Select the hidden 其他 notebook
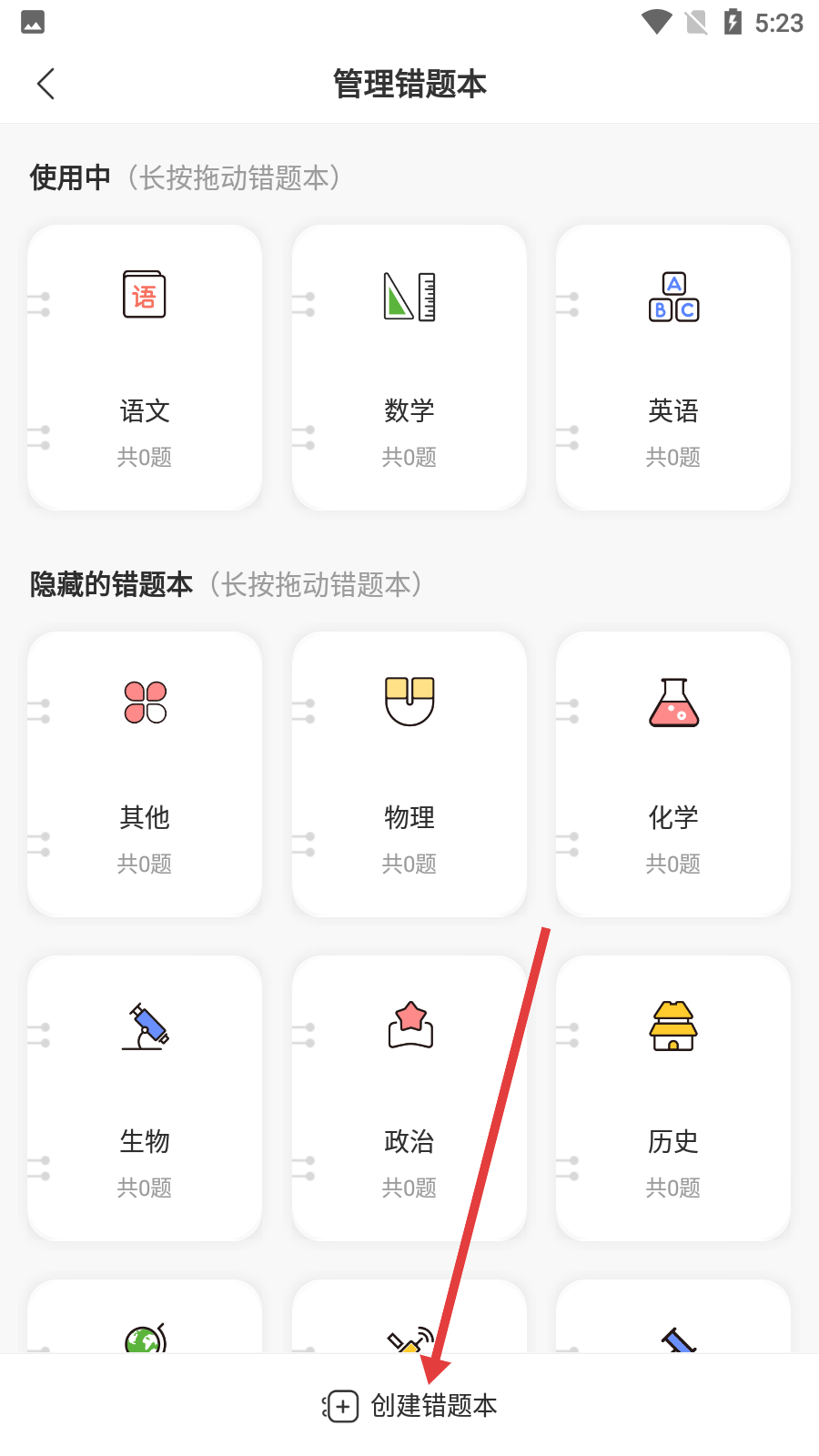819x1456 pixels. click(x=145, y=773)
